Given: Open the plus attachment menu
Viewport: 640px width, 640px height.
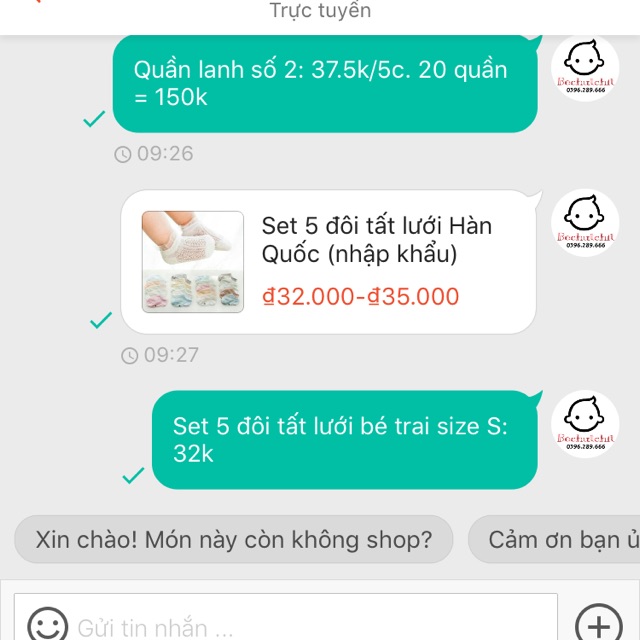Looking at the screenshot, I should (598, 626).
